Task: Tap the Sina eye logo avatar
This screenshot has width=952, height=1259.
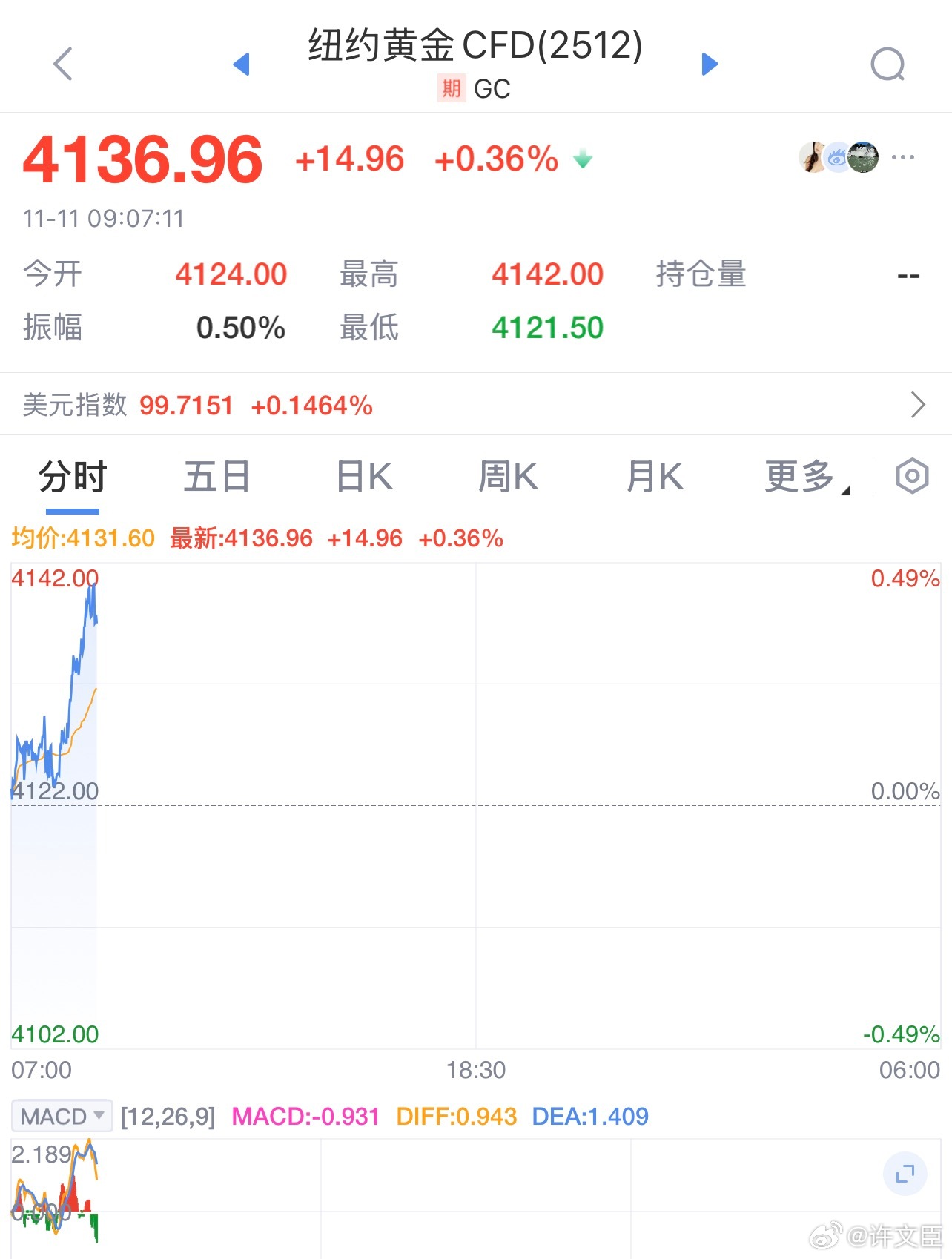Action: click(836, 157)
